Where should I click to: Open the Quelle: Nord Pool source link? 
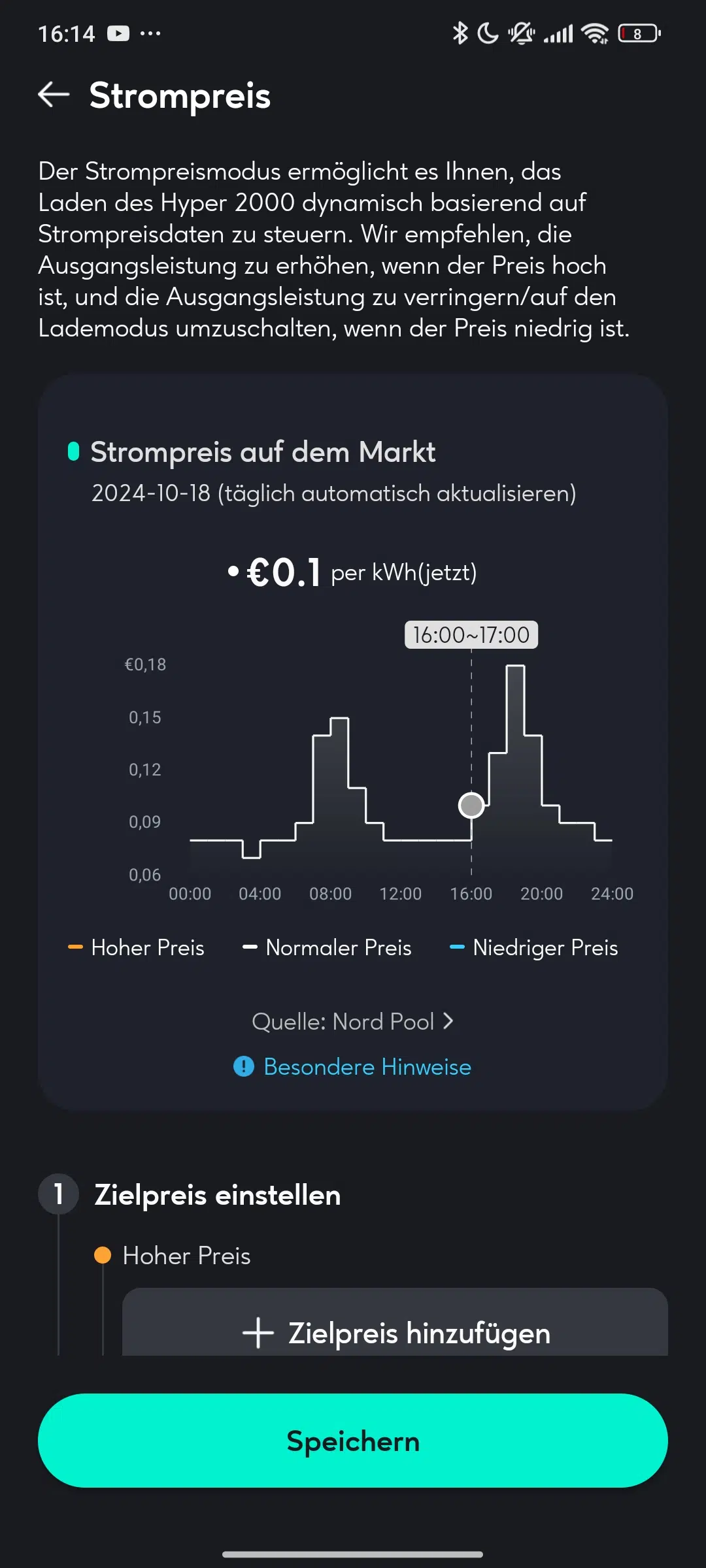352,1021
